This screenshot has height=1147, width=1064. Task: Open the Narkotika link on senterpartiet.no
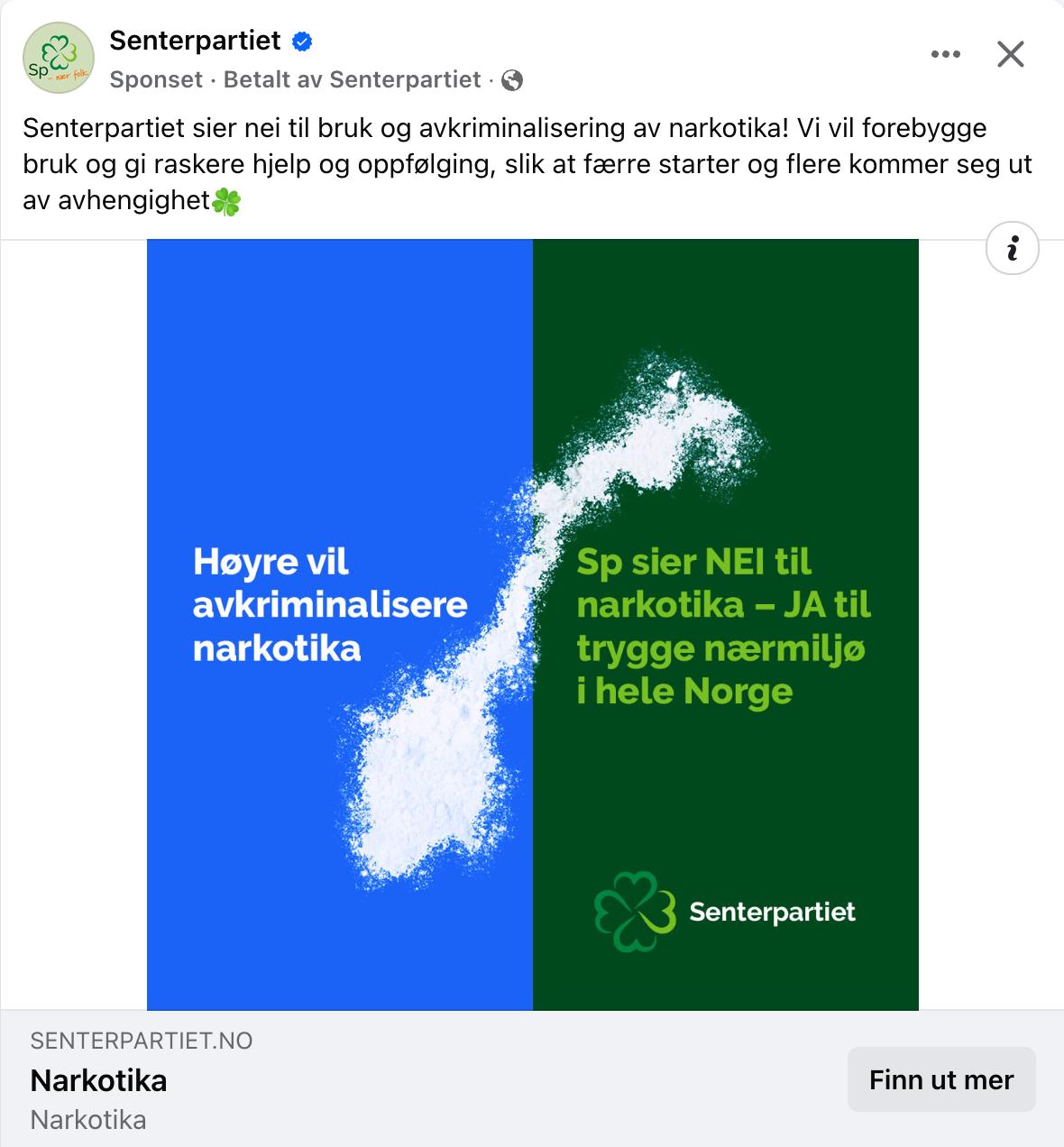point(99,1080)
